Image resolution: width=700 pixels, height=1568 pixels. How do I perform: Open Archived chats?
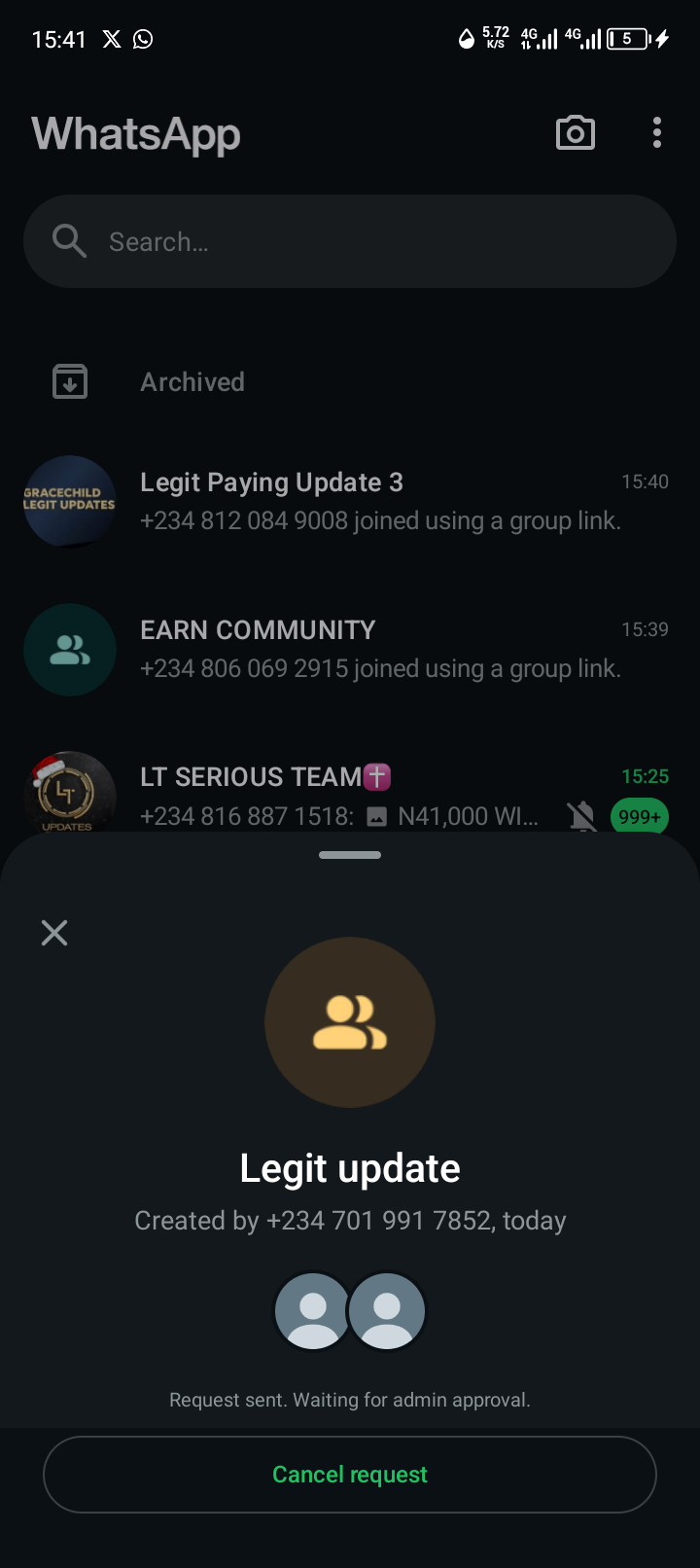192,382
